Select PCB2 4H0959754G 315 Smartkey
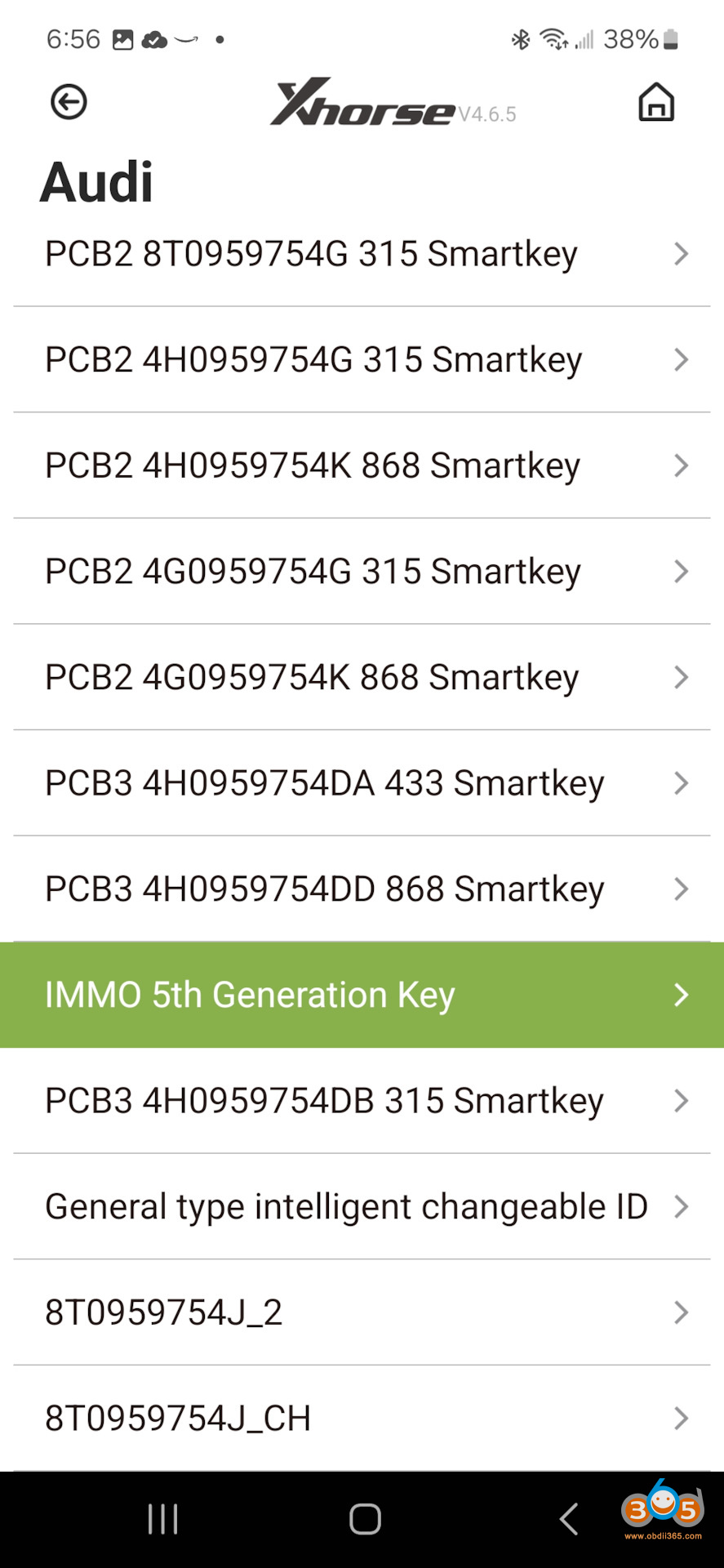This screenshot has height=1568, width=724. tap(362, 359)
